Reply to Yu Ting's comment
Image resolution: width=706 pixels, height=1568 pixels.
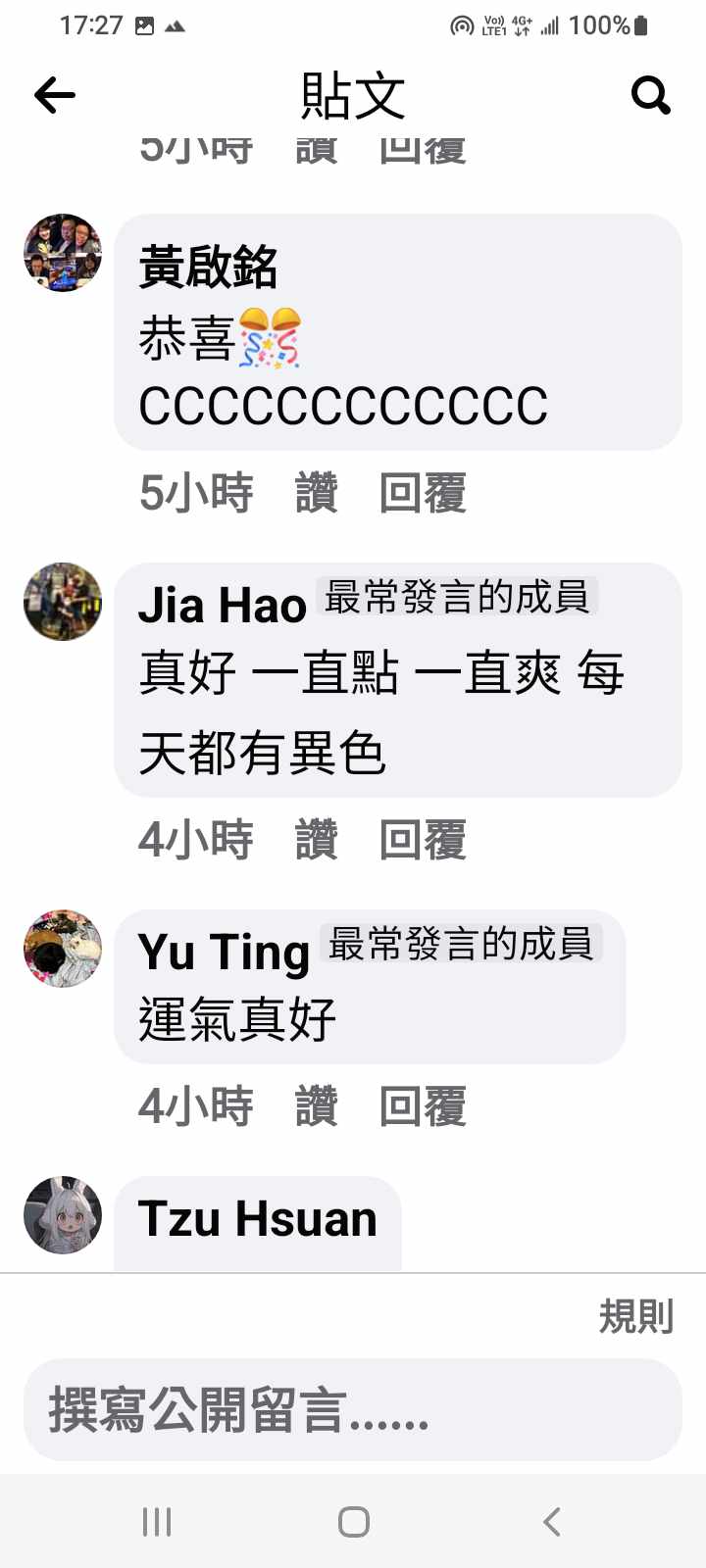click(x=423, y=1106)
